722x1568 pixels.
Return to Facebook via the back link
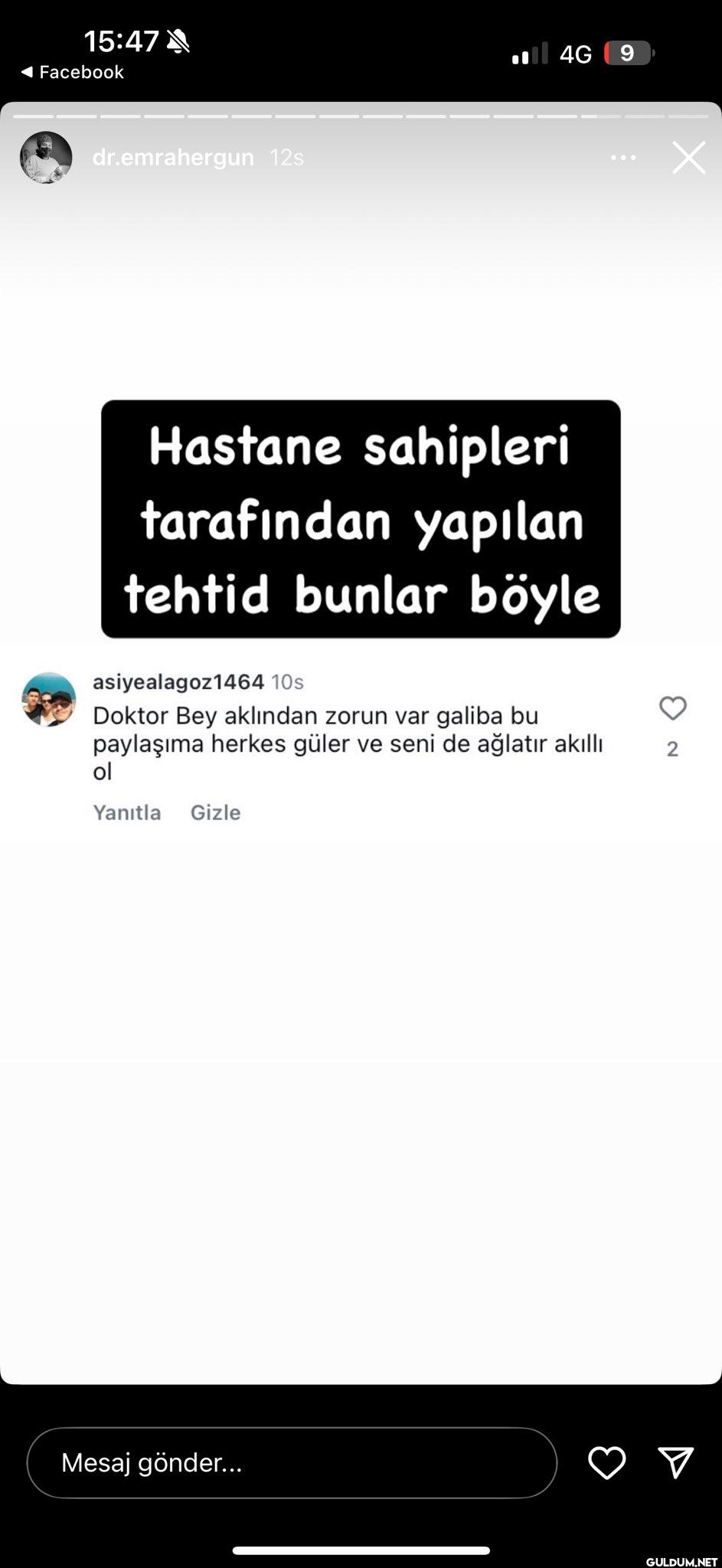pos(72,72)
